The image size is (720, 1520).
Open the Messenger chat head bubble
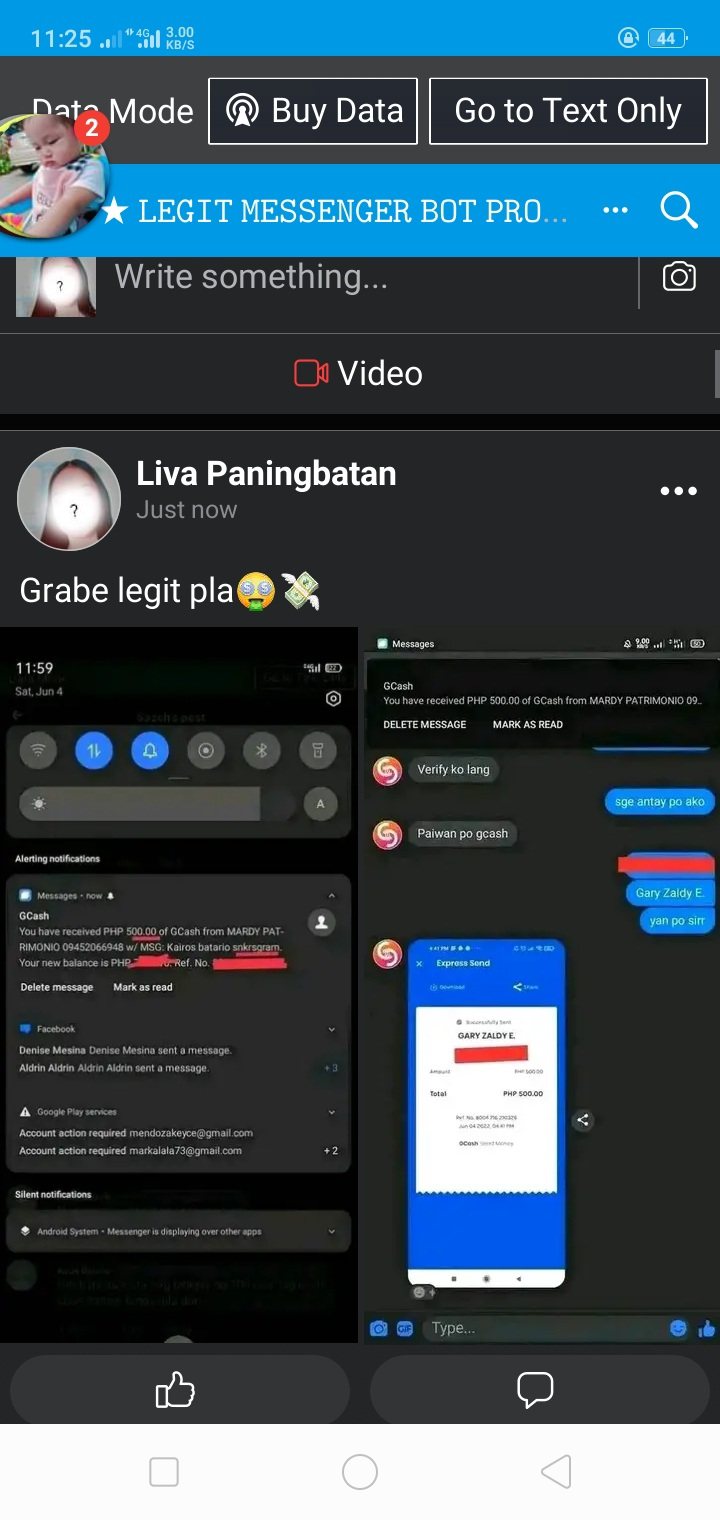[x=54, y=177]
